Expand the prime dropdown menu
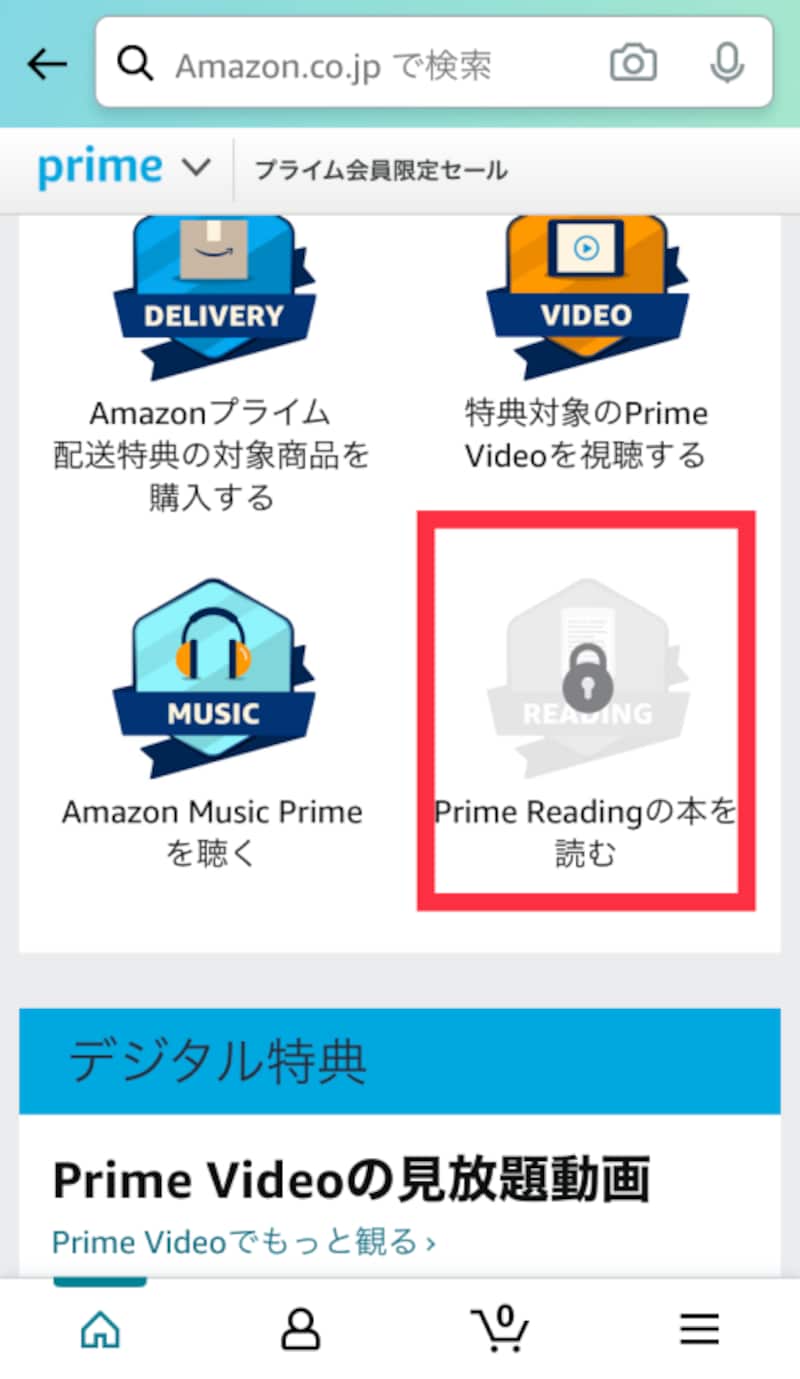 tap(196, 169)
